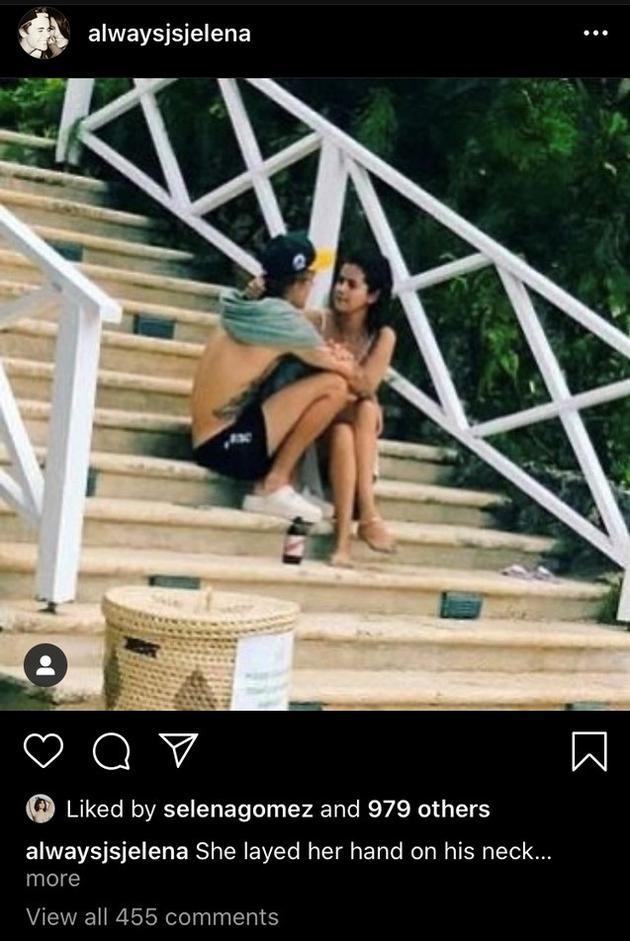Like this post with the heart icon
The width and height of the screenshot is (630, 941).
point(43,750)
